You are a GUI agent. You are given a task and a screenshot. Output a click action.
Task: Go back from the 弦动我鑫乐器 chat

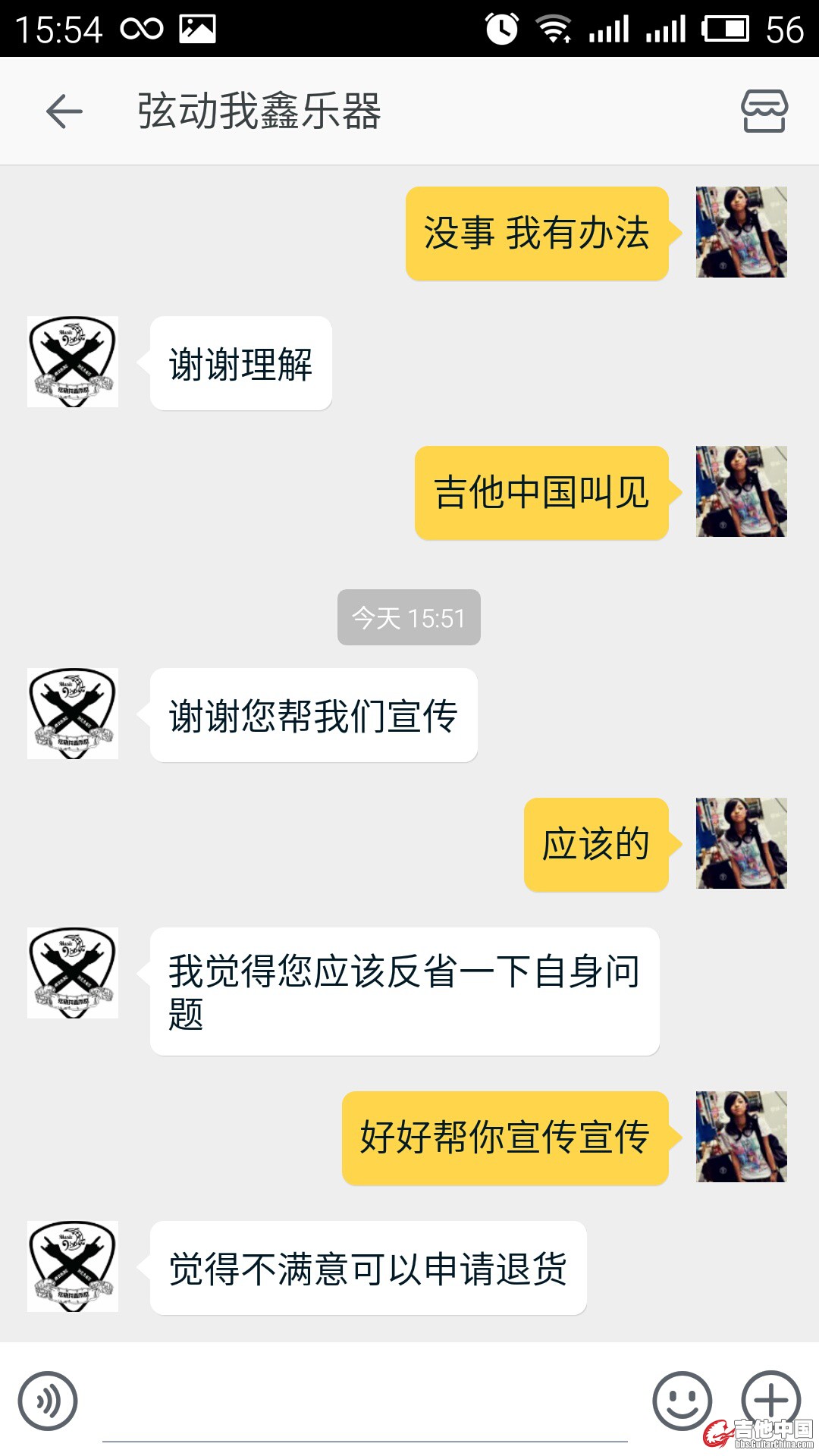tap(64, 112)
